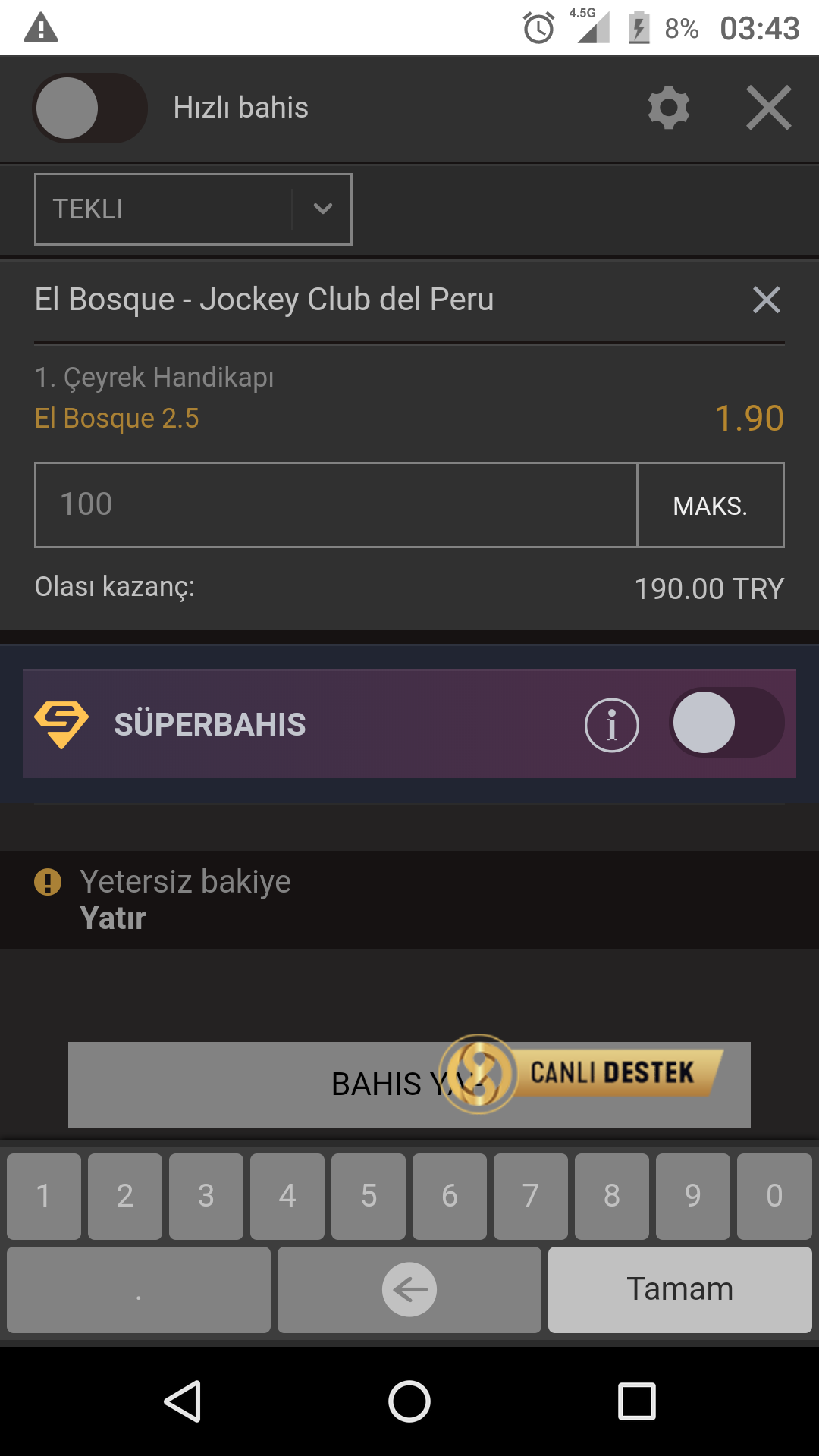The height and width of the screenshot is (1456, 819).
Task: Open bet slip settings gear
Action: click(x=669, y=108)
